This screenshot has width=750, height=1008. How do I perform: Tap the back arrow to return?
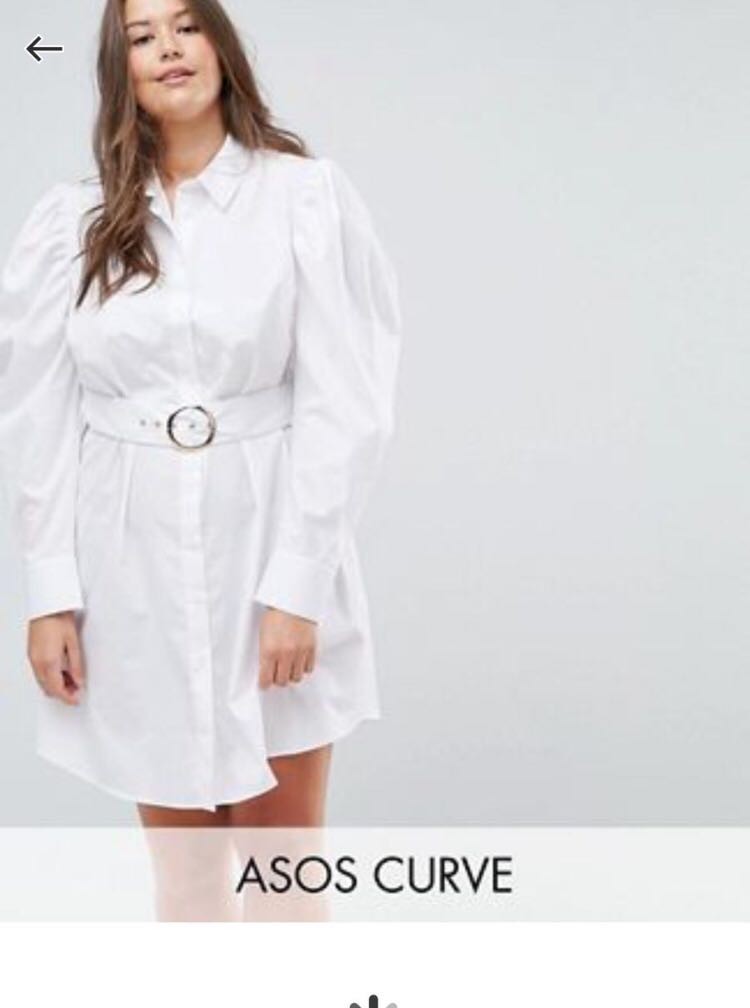point(44,48)
